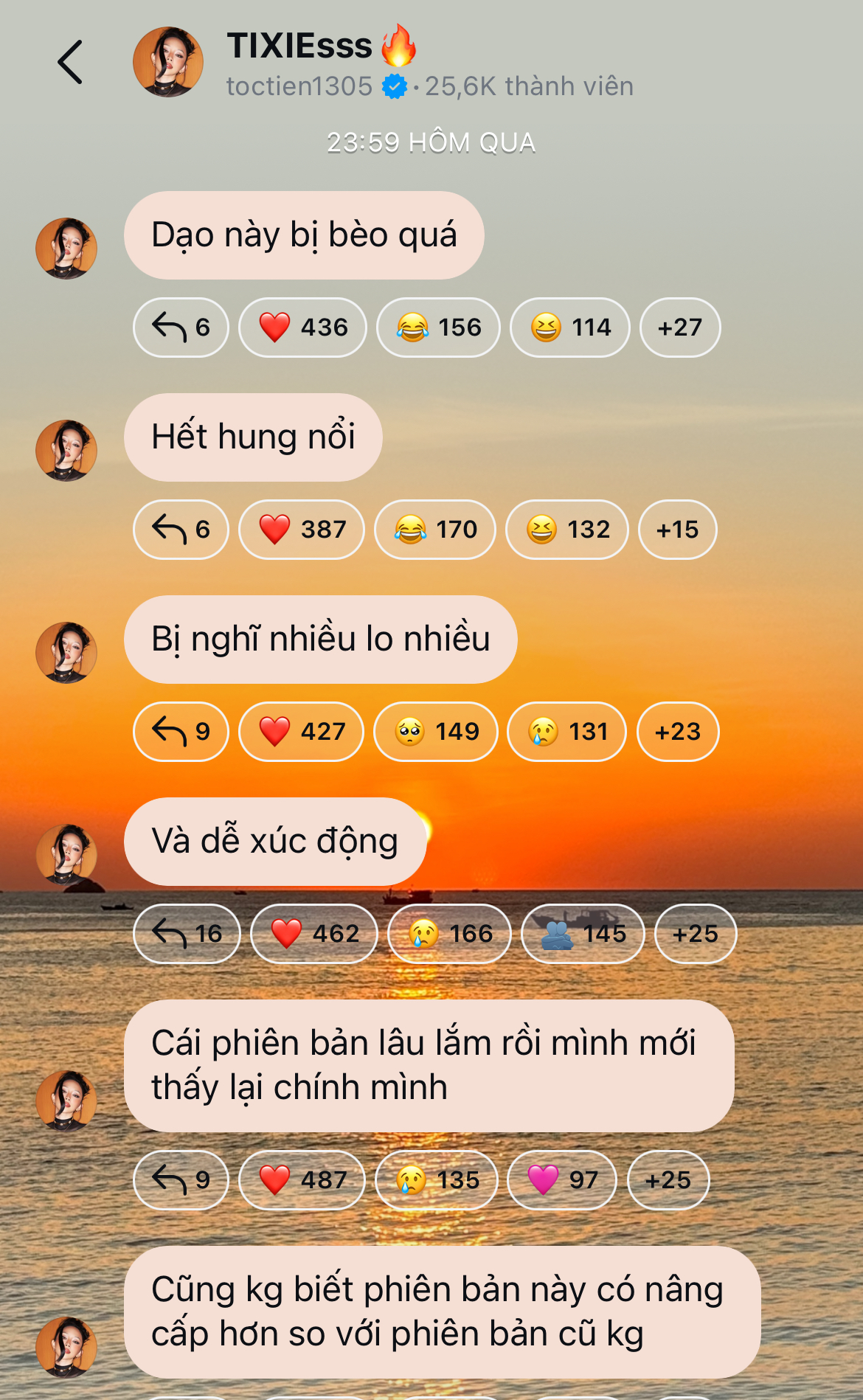863x1400 pixels.
Task: Go back using the top-left arrow
Action: click(70, 62)
